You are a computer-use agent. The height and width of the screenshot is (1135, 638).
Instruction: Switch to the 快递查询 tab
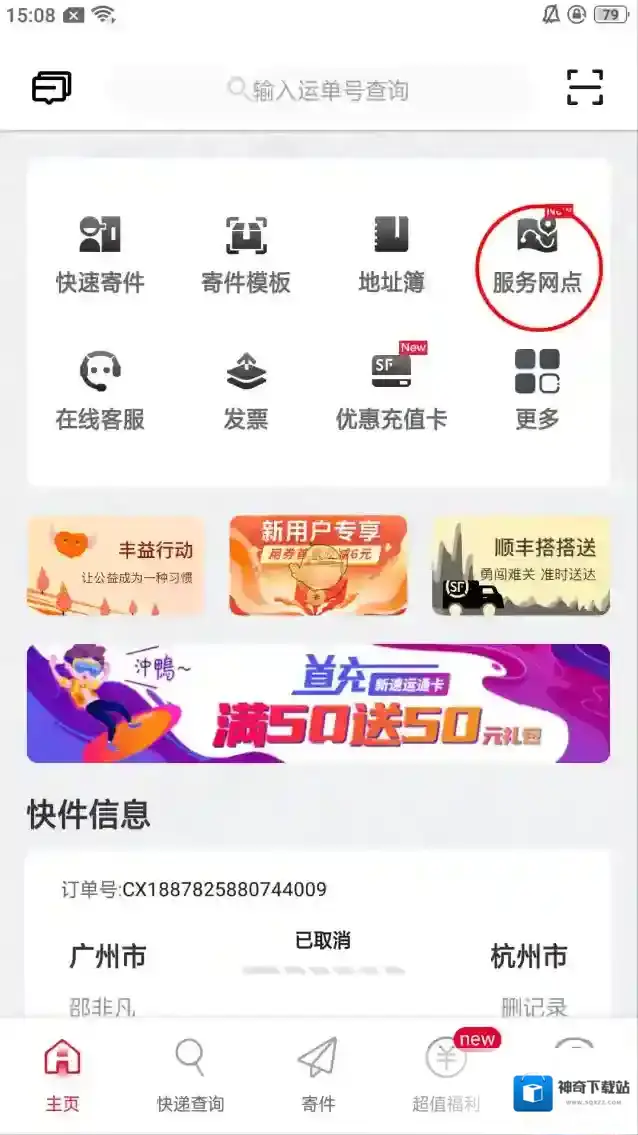coord(190,1075)
